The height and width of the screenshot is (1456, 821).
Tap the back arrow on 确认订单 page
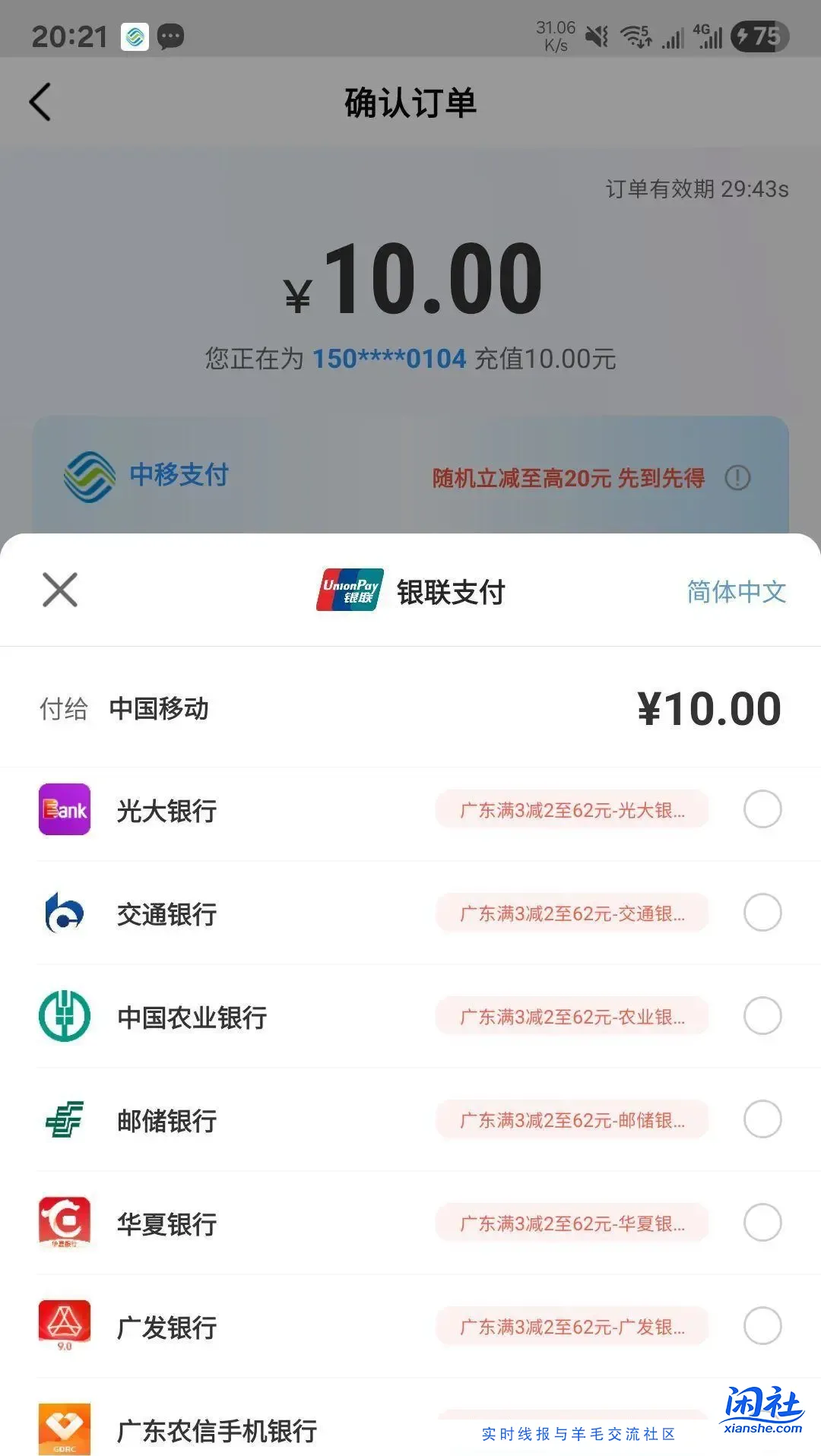tap(40, 101)
